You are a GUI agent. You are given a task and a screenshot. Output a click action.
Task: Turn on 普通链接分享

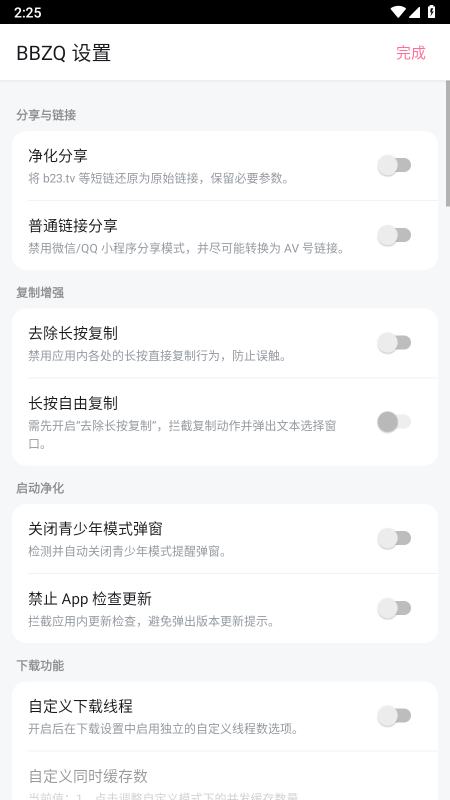[394, 235]
